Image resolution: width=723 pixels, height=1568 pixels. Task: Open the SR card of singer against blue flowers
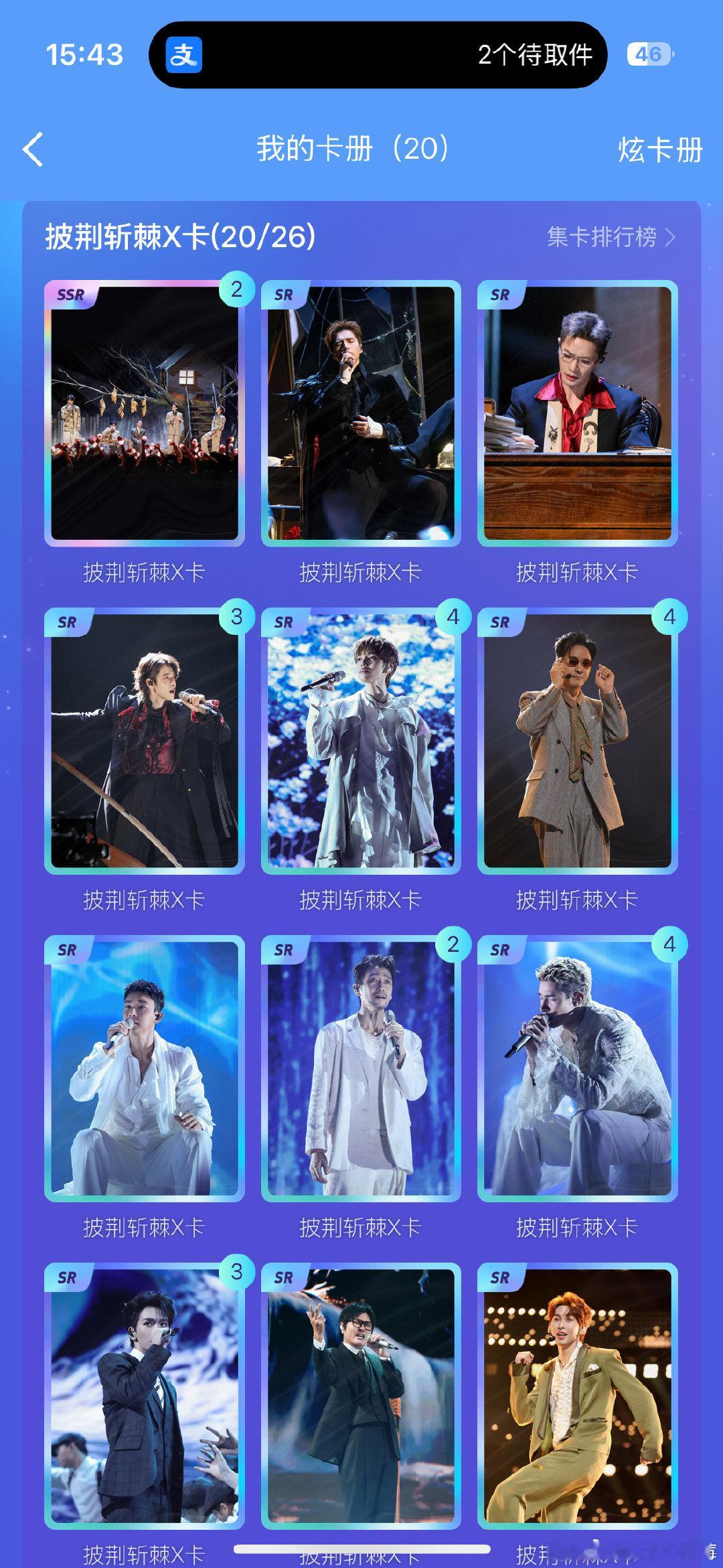coord(361,741)
